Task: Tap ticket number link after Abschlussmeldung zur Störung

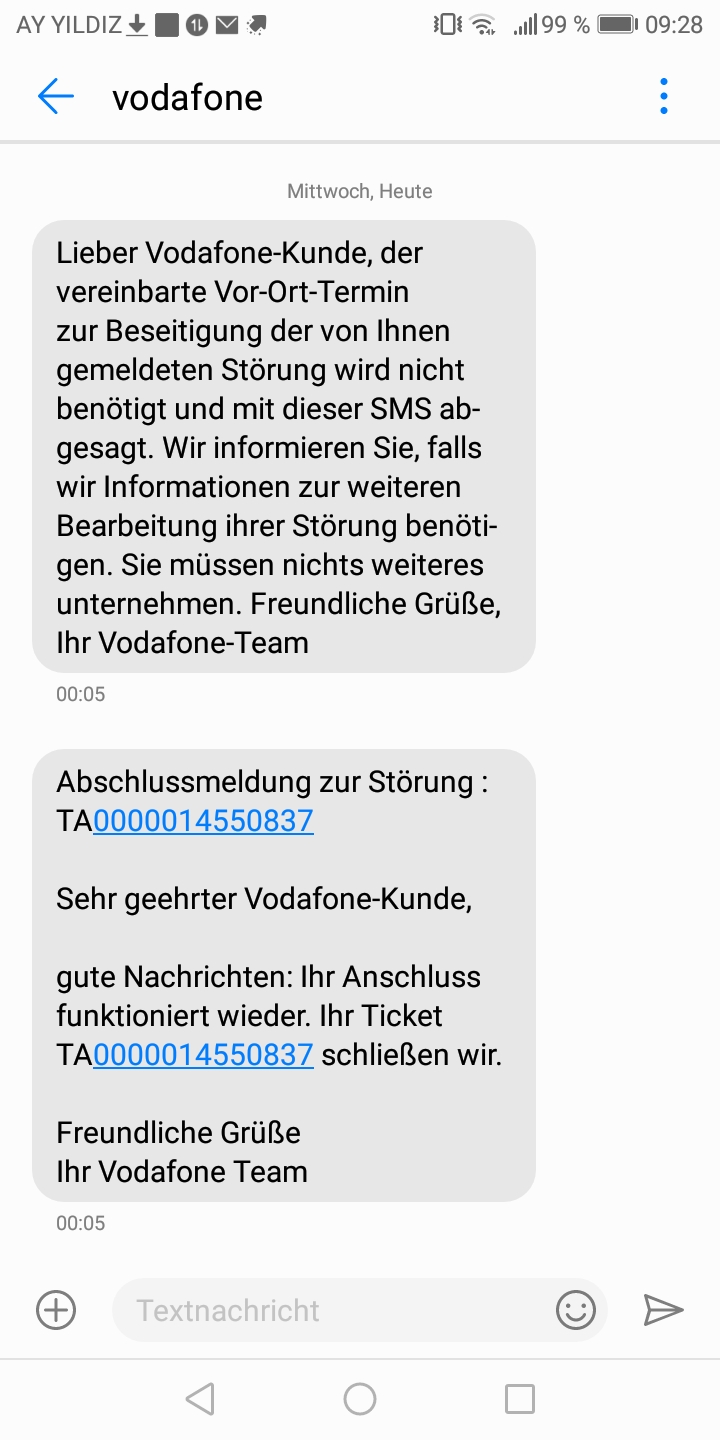Action: coord(203,821)
